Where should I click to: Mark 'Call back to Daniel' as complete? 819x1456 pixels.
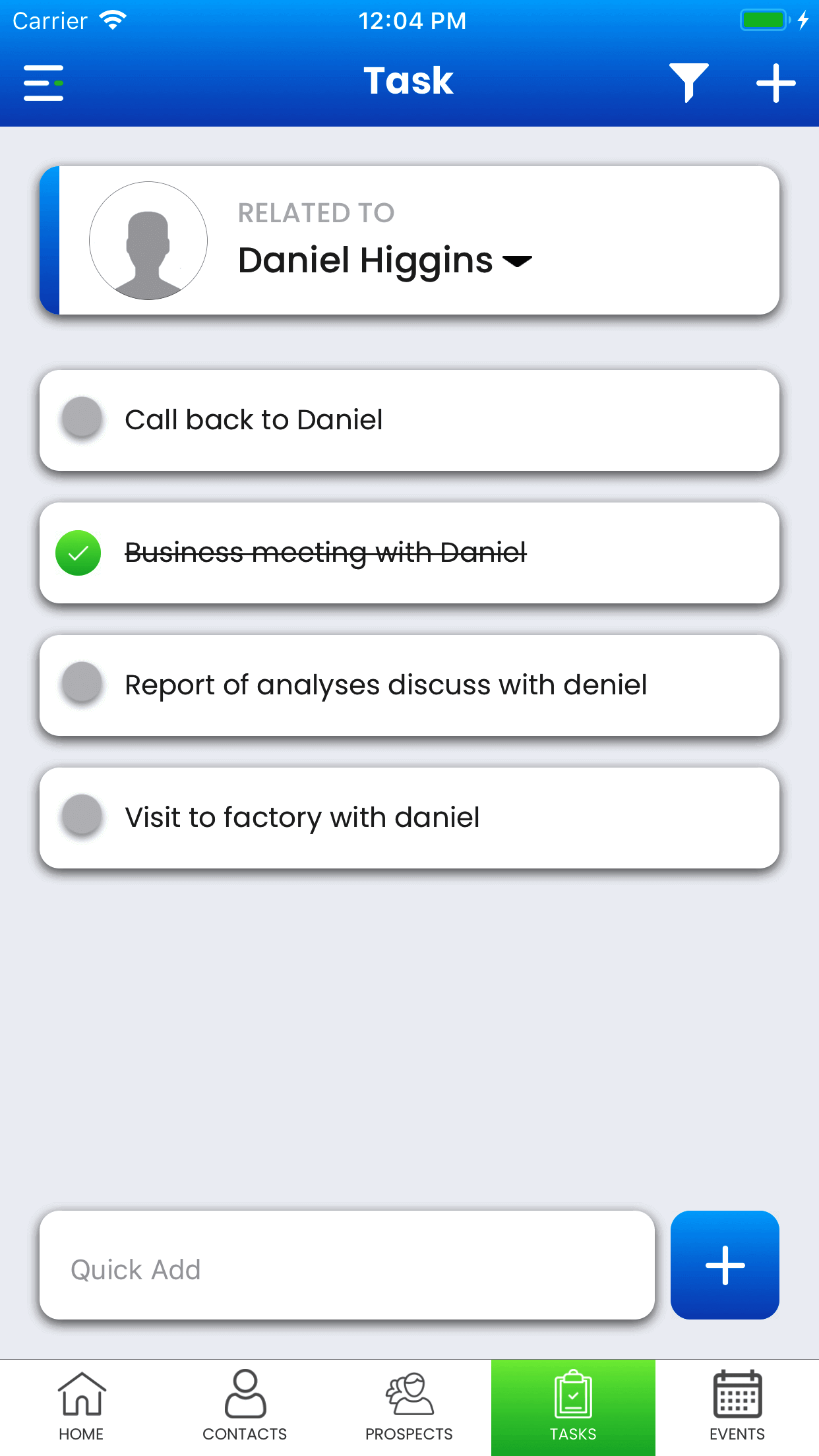pyautogui.click(x=80, y=418)
